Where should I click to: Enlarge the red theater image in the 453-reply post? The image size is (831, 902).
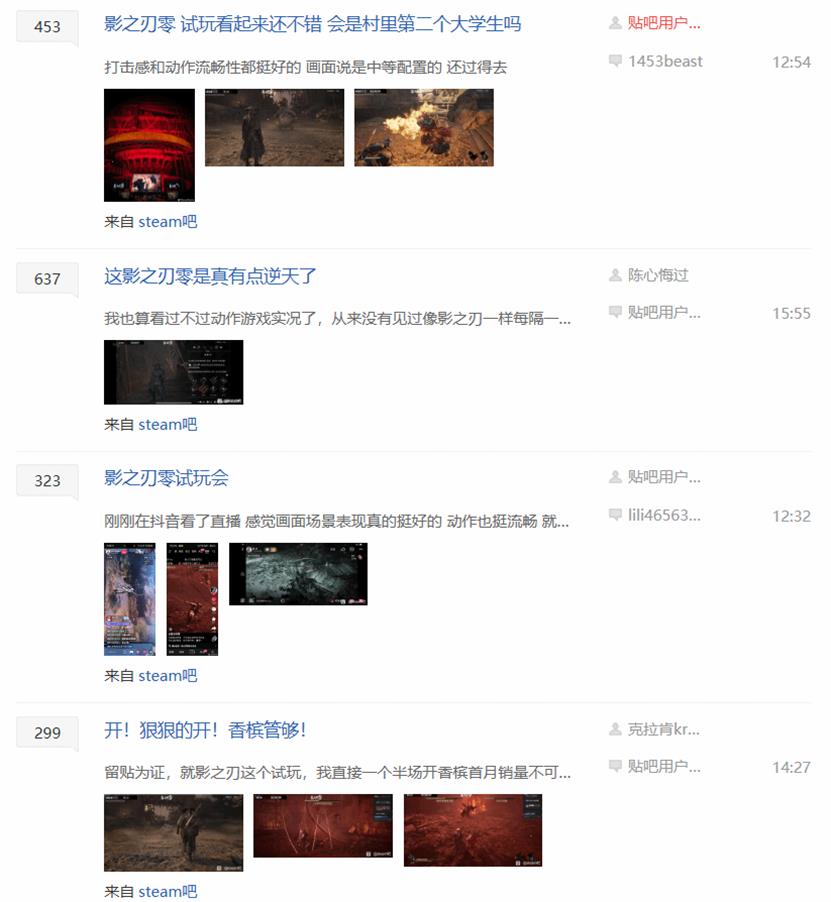(149, 145)
